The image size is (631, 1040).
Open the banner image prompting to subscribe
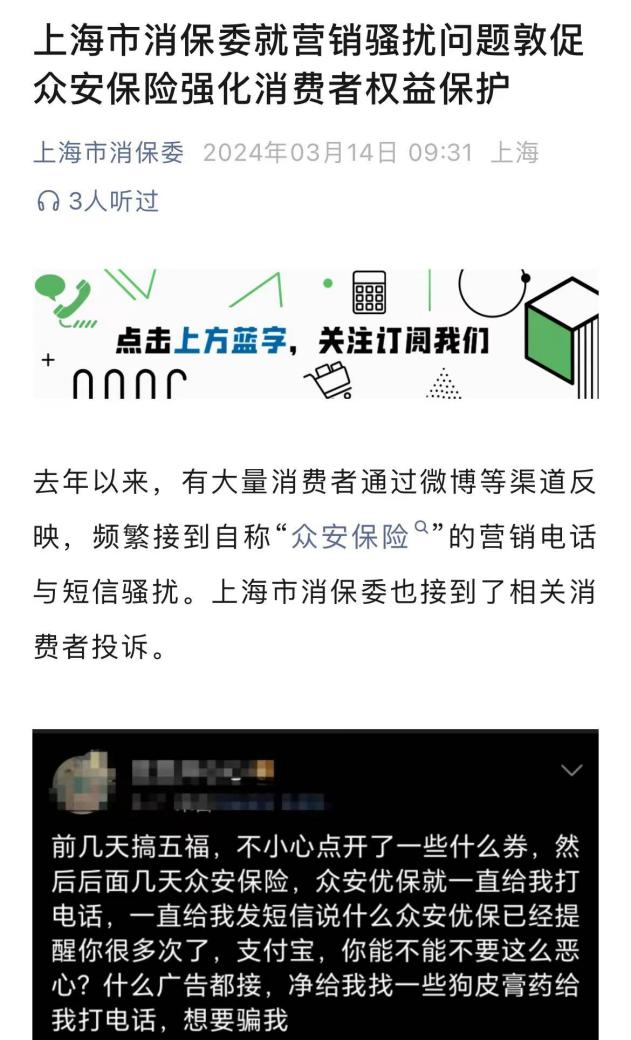[315, 335]
